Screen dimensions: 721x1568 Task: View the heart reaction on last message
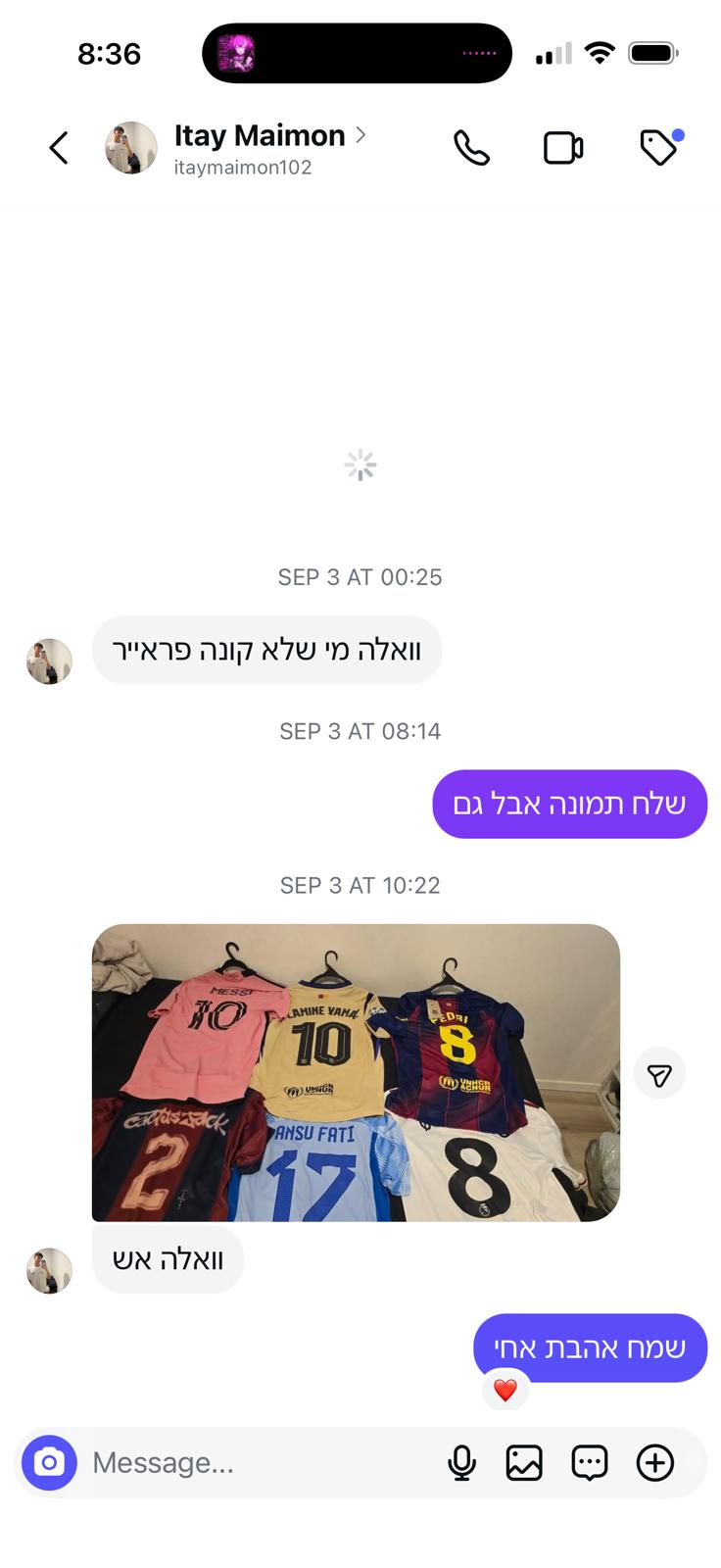(x=505, y=1390)
